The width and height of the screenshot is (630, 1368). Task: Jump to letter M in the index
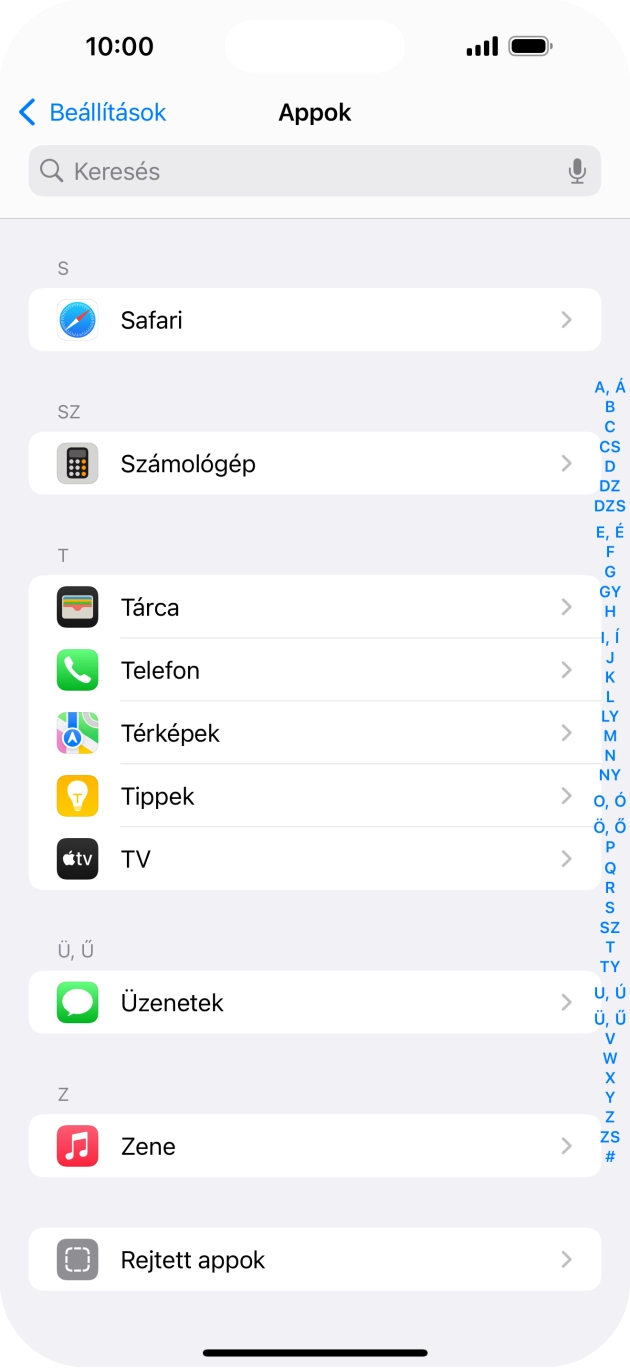tap(610, 736)
